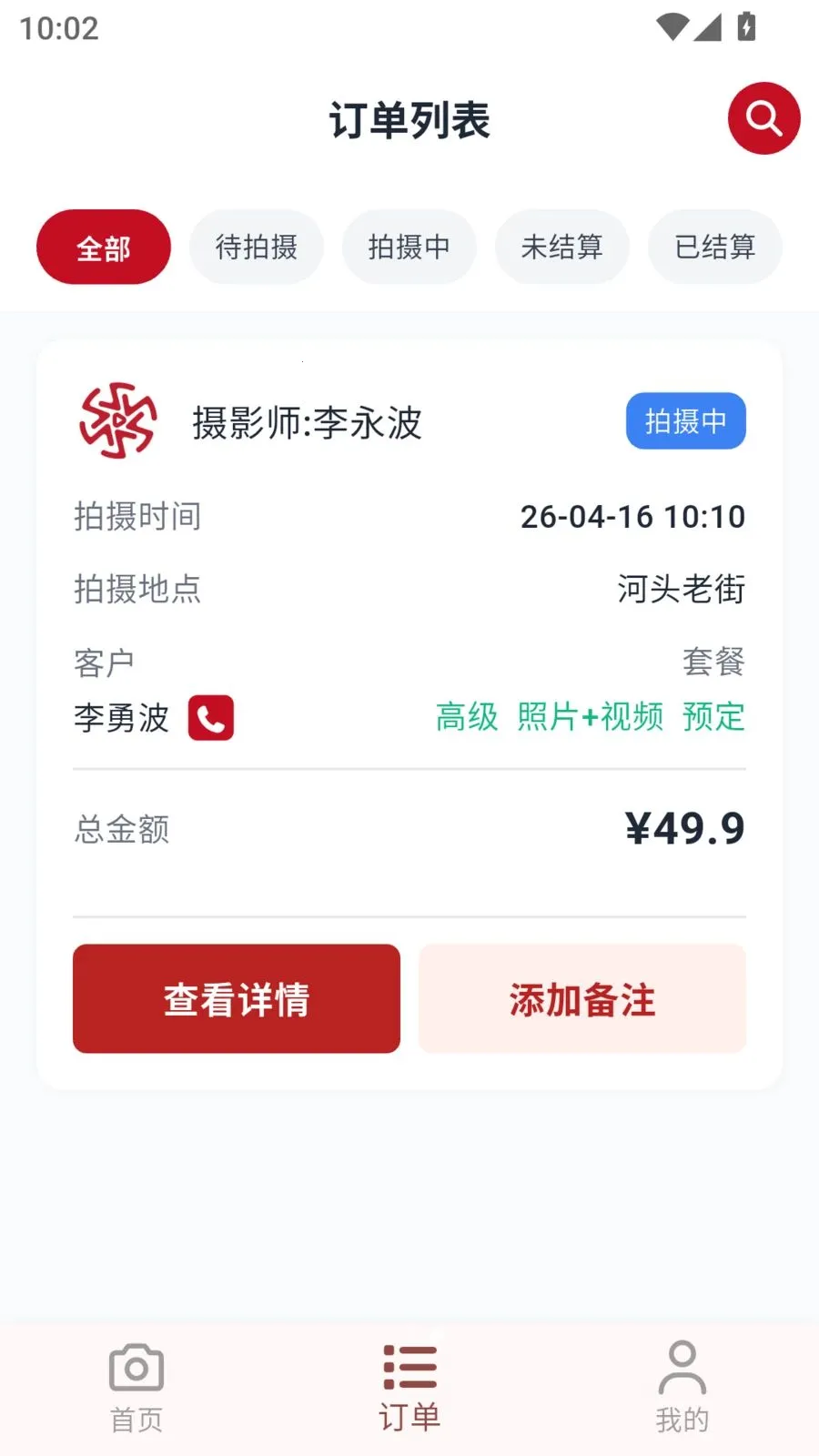Tap the 订单 list icon in bottom navigation

click(x=409, y=1365)
